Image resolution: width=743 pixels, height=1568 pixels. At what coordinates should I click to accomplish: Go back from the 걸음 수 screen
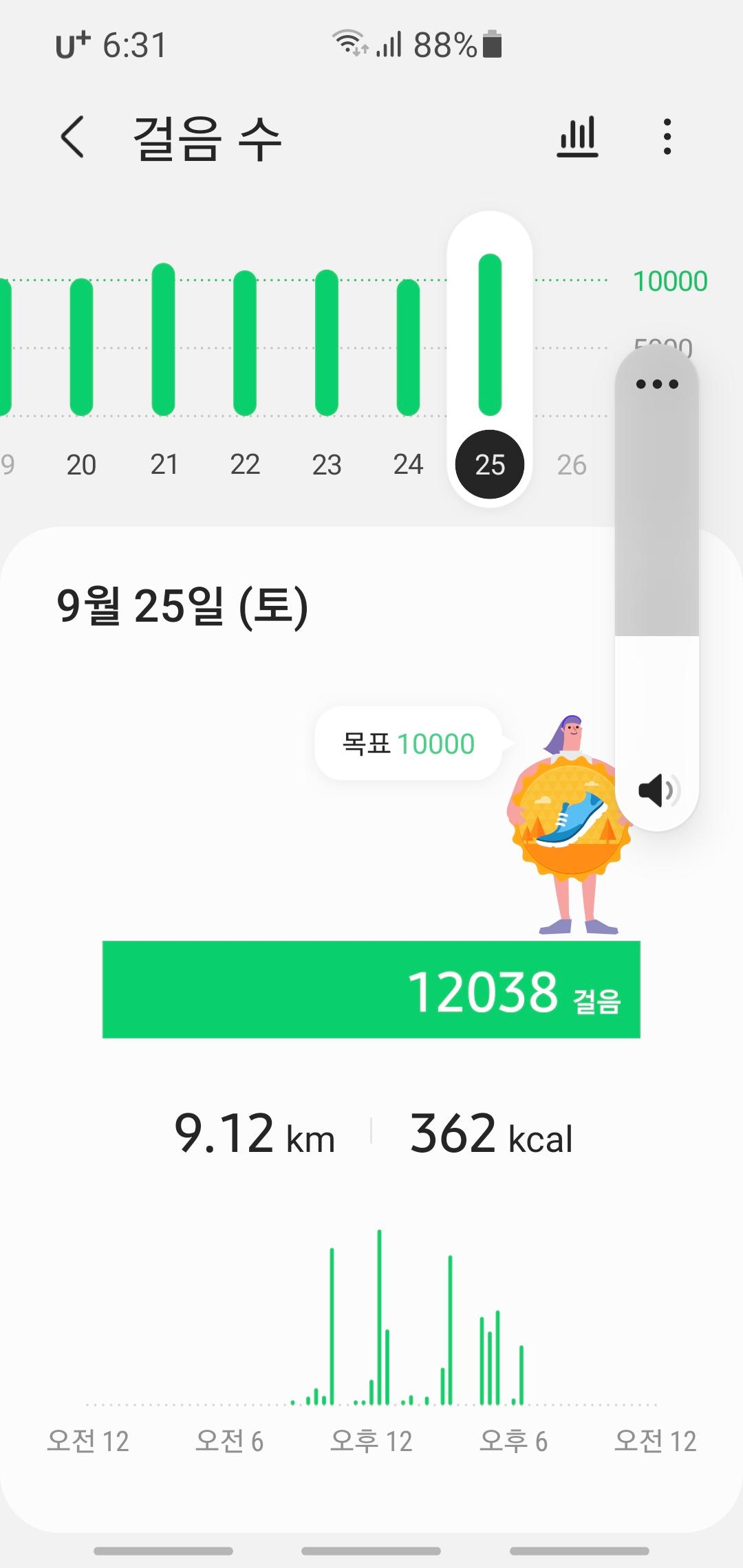73,137
